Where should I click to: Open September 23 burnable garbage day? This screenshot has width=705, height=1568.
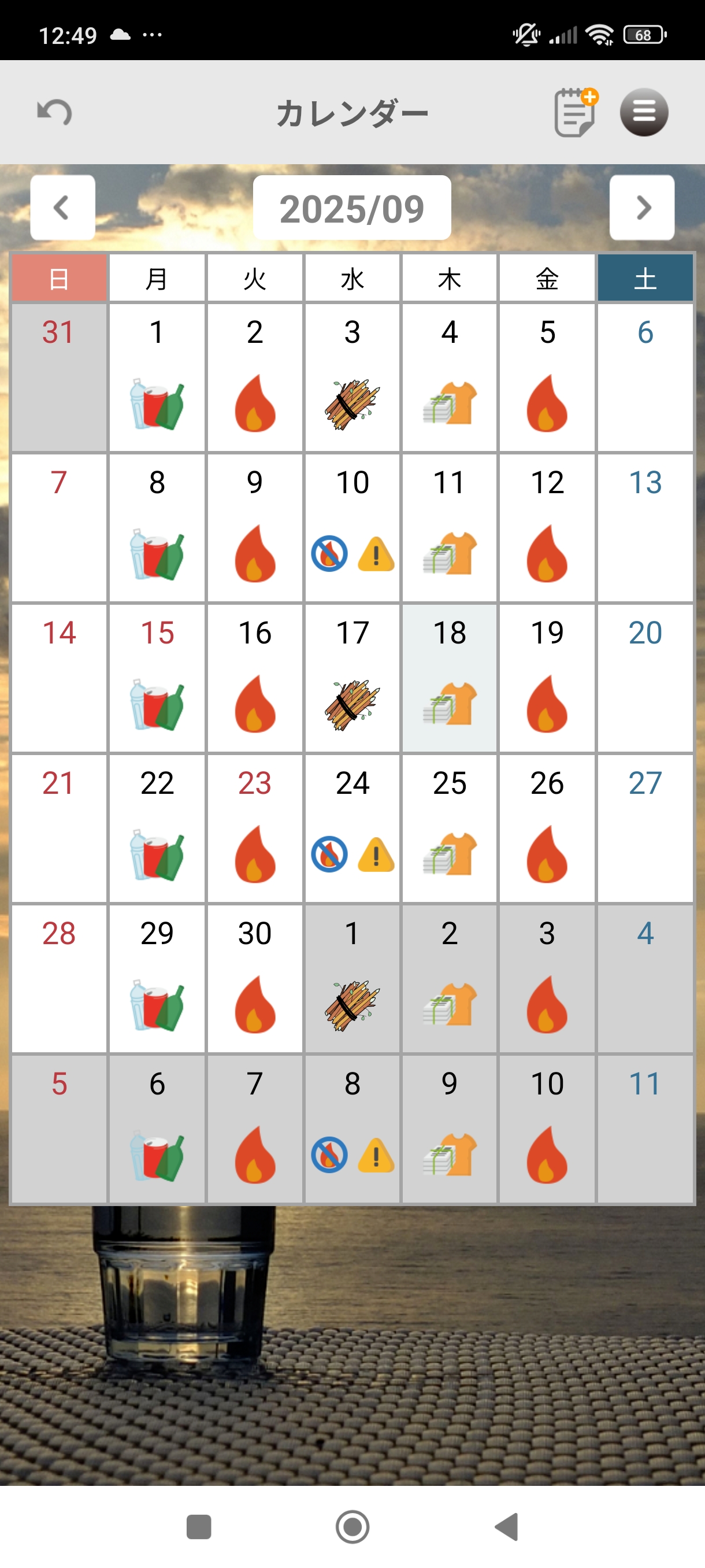click(255, 829)
